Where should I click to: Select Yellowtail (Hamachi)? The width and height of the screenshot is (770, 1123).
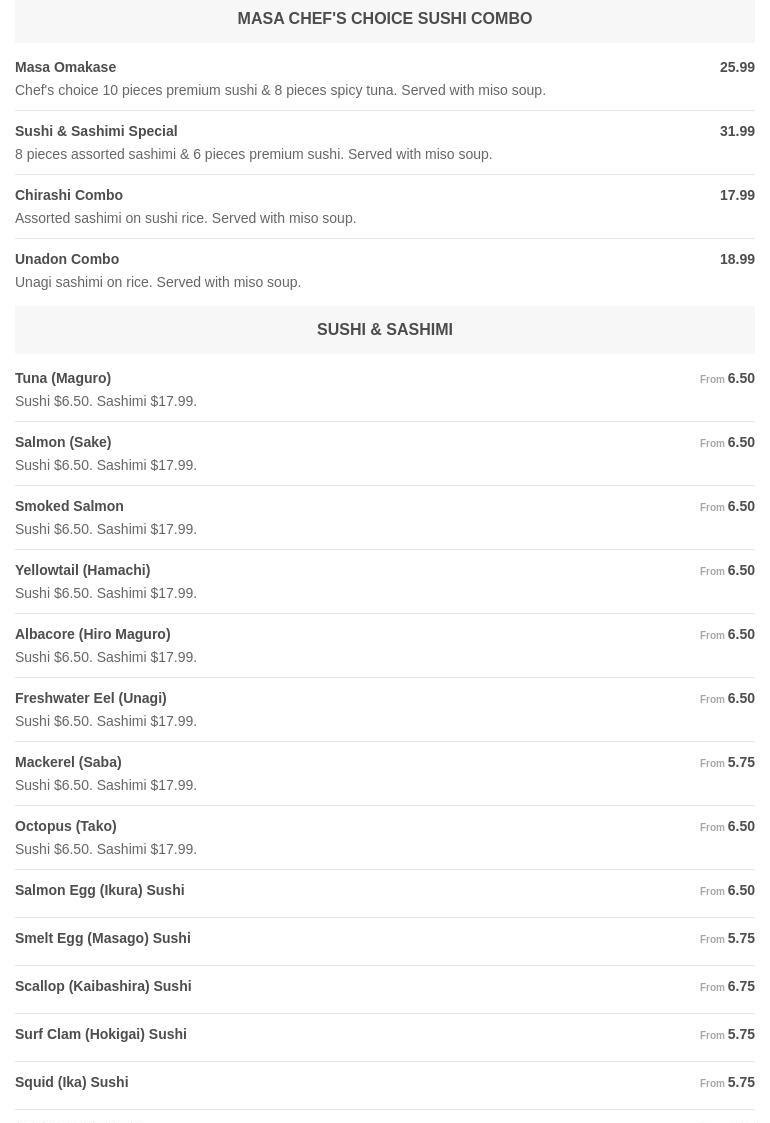click(x=82, y=570)
